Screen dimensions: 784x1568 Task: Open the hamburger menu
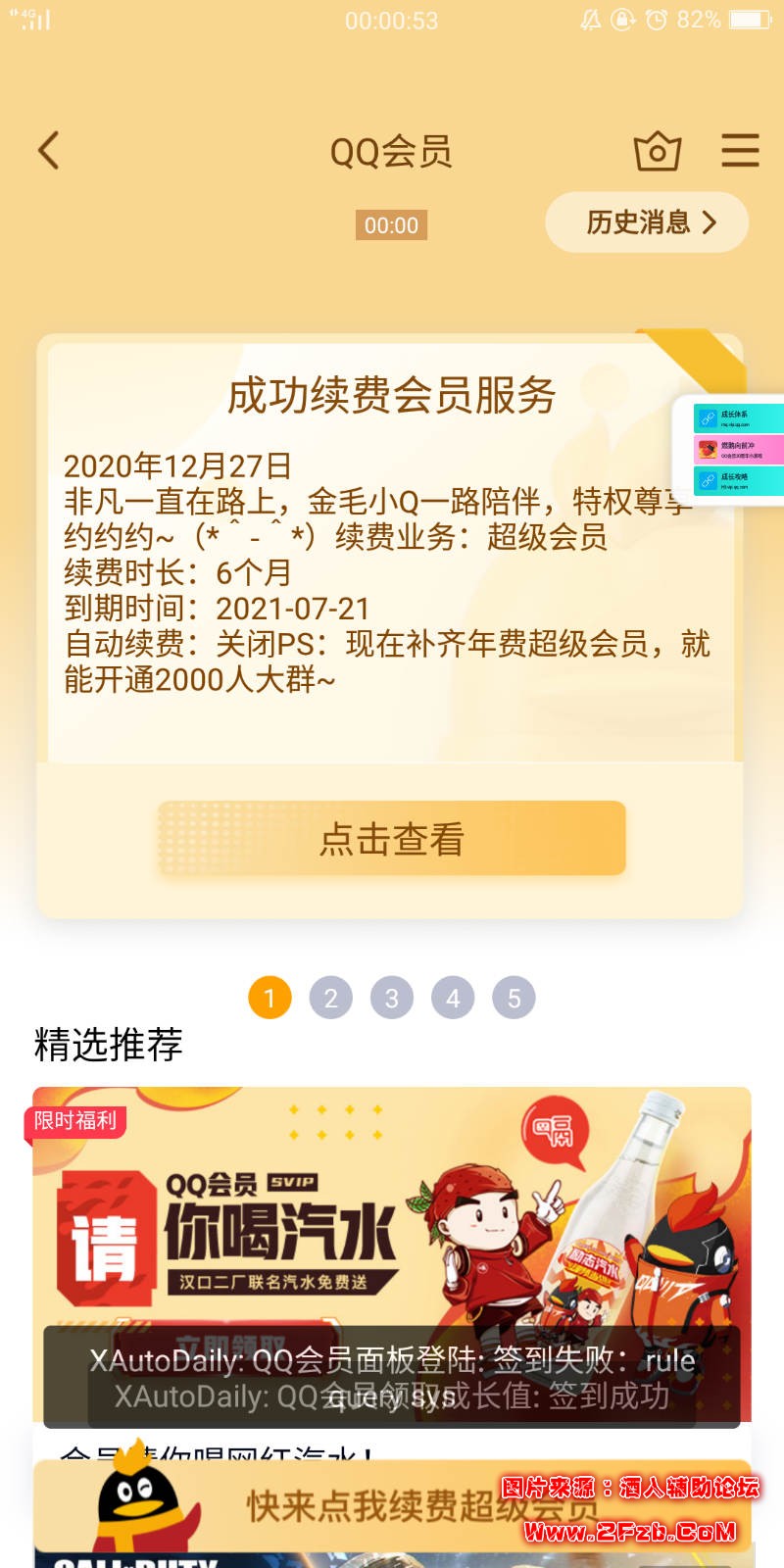[740, 151]
